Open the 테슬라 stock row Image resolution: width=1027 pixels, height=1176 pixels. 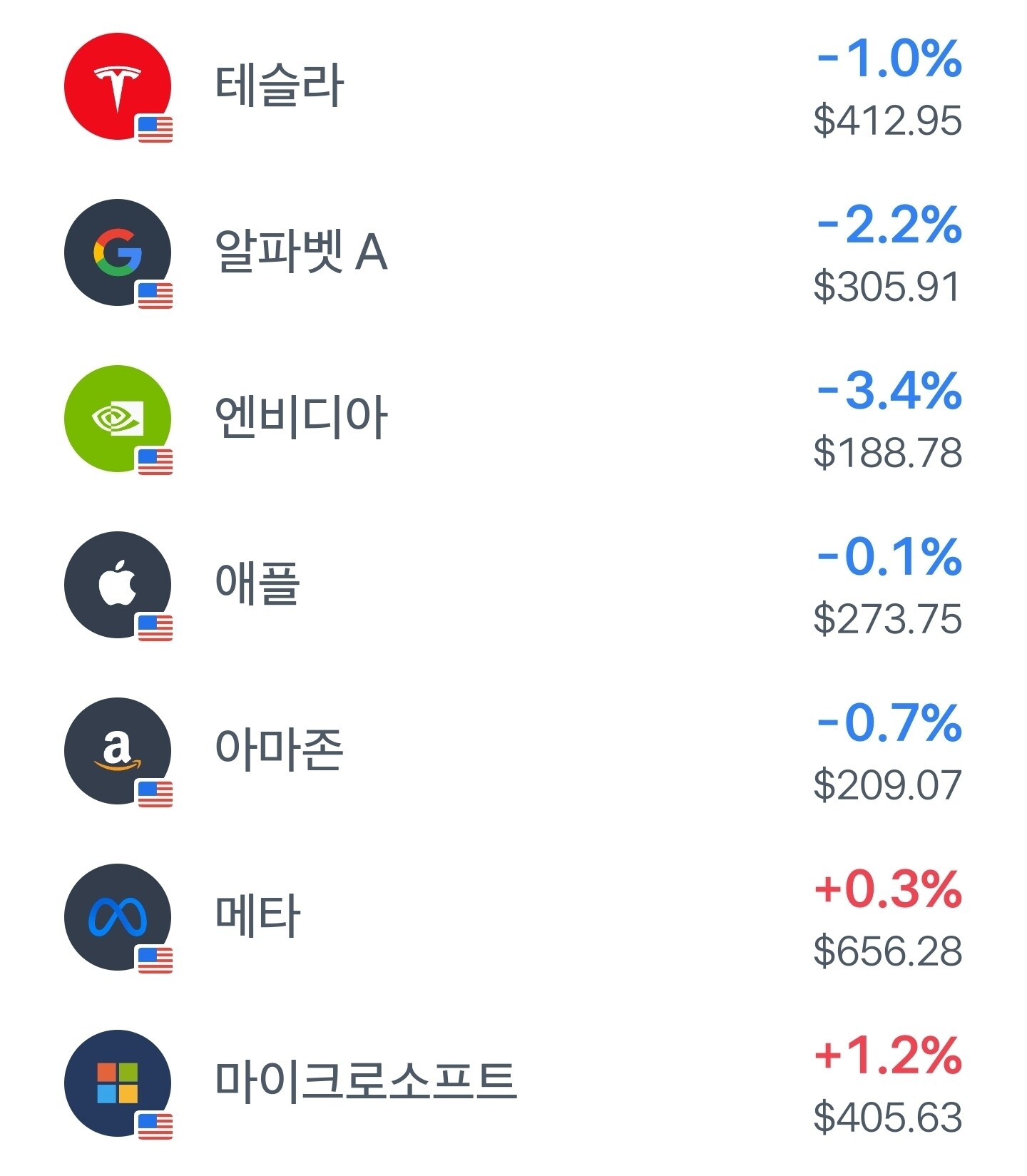click(x=513, y=86)
